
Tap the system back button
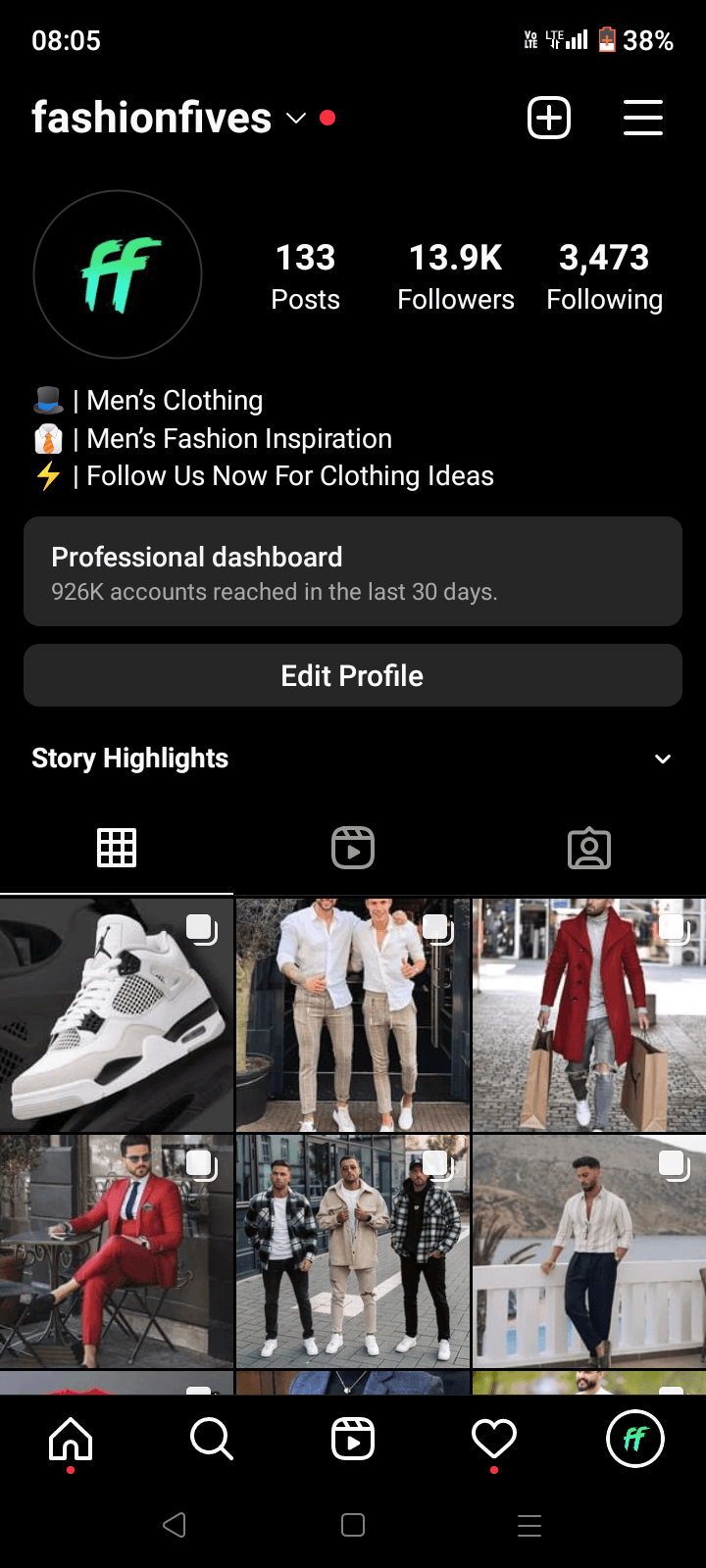(x=175, y=1525)
